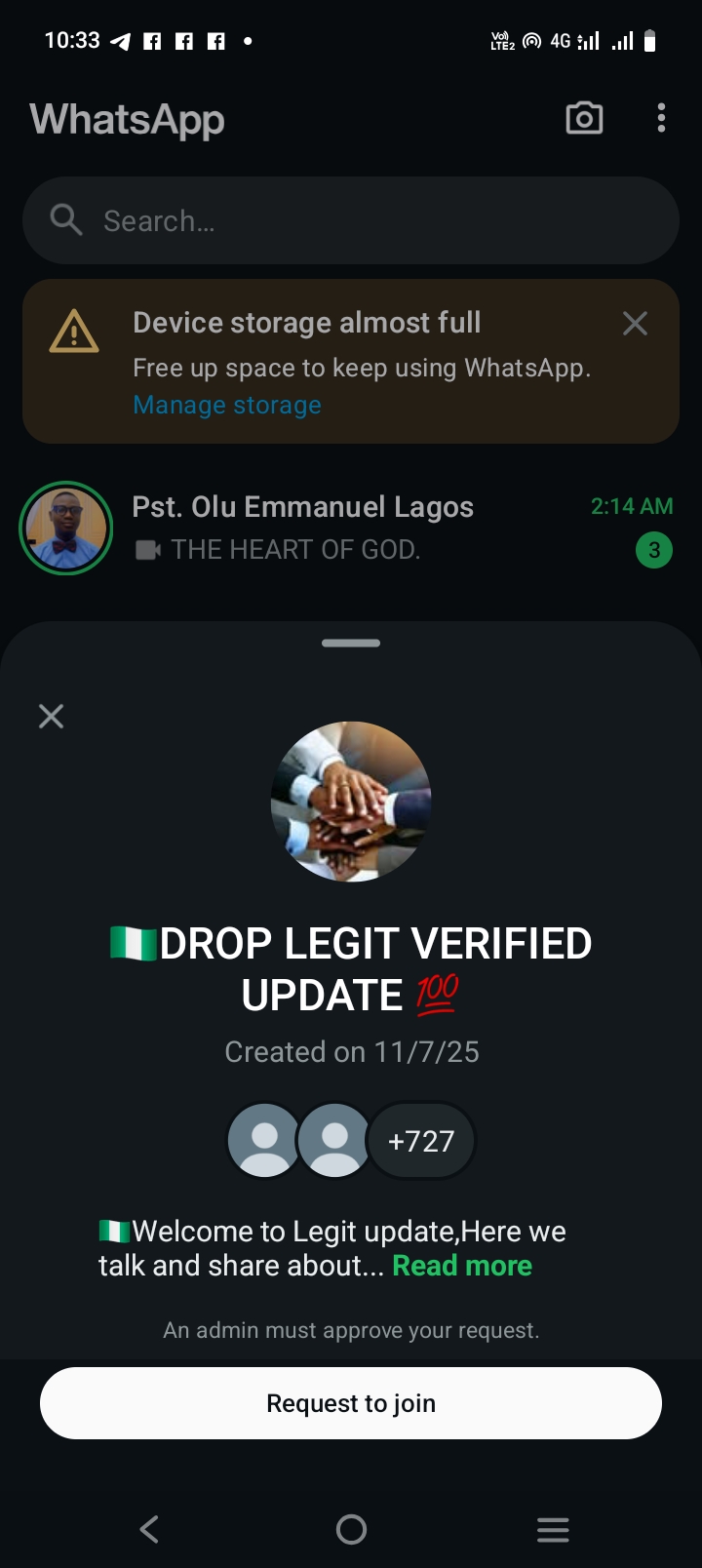Open the three-dot overflow menu
Screen dimensions: 702x1568
(661, 119)
